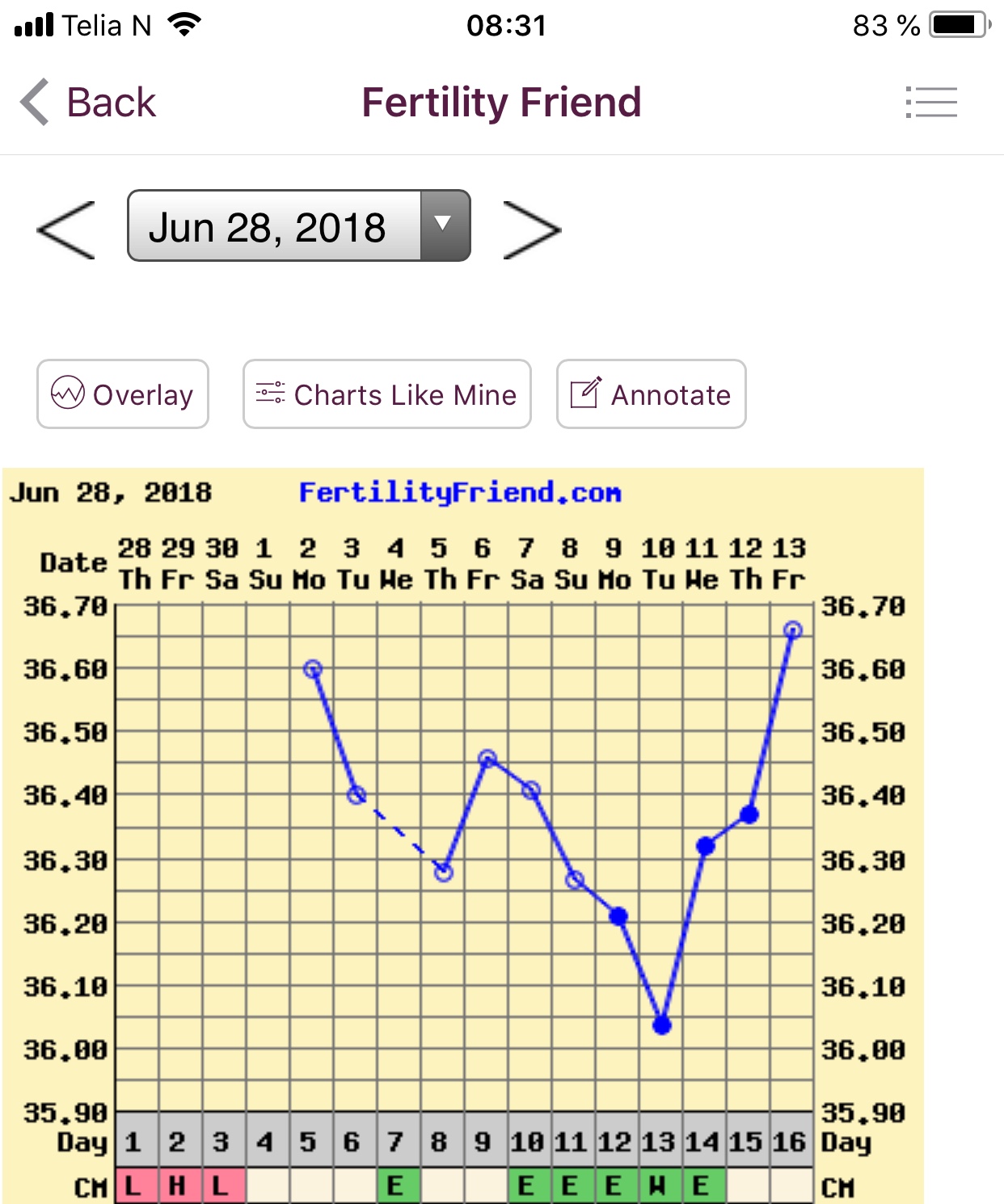Viewport: 1004px width, 1204px height.
Task: Tap the Overlay button
Action: tap(123, 394)
